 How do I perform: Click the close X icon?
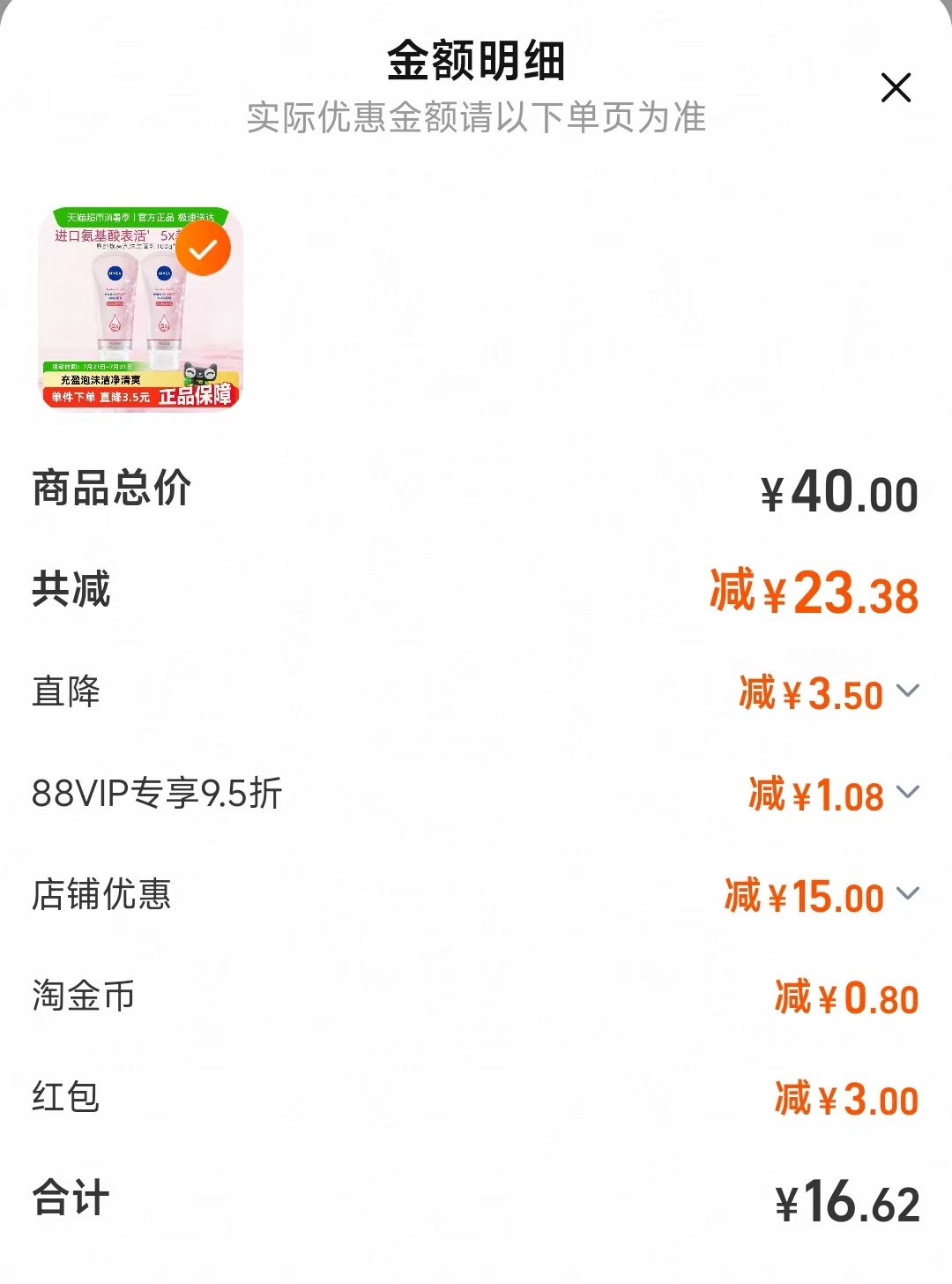coord(896,87)
